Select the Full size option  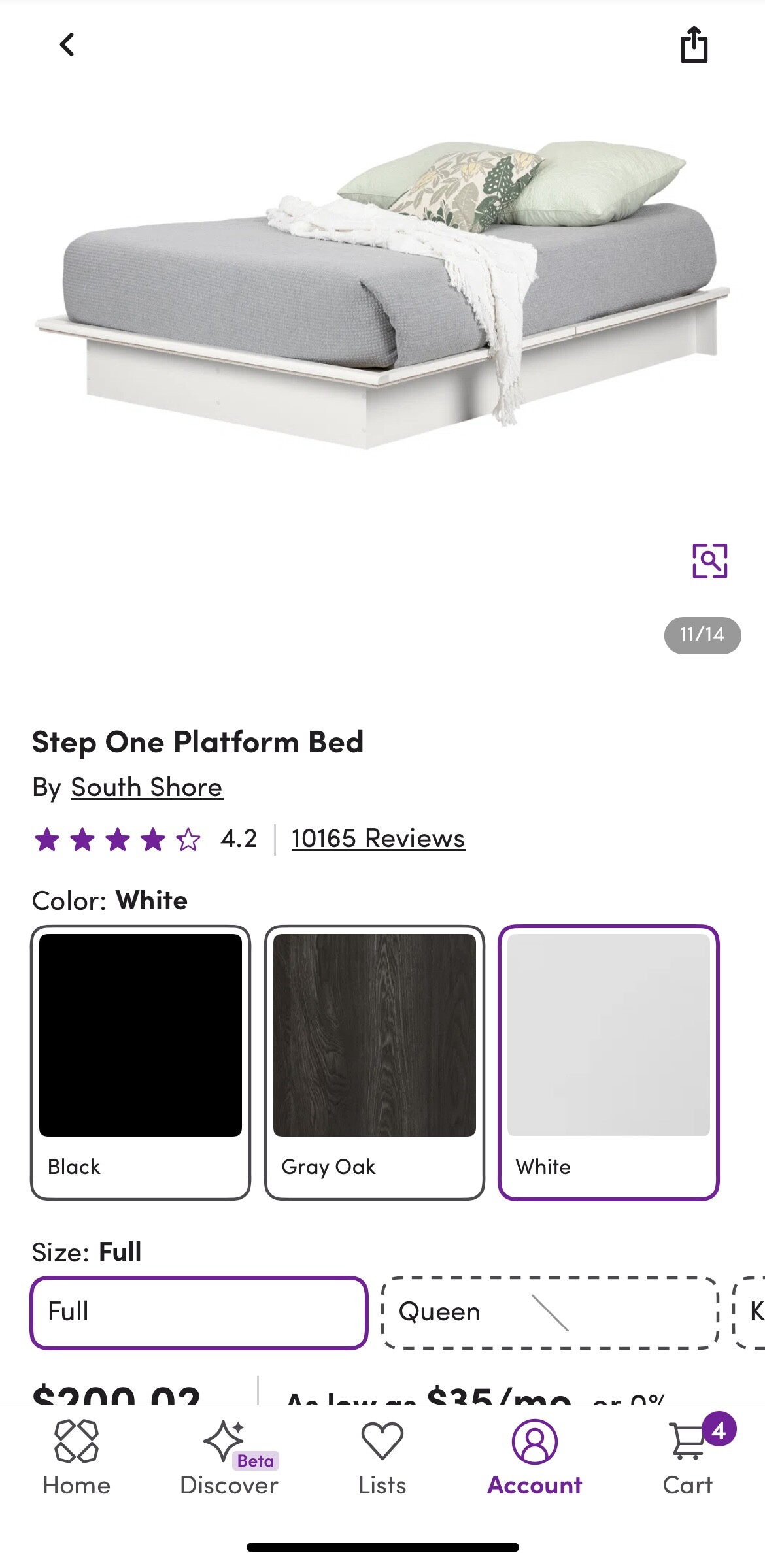[x=199, y=1312]
